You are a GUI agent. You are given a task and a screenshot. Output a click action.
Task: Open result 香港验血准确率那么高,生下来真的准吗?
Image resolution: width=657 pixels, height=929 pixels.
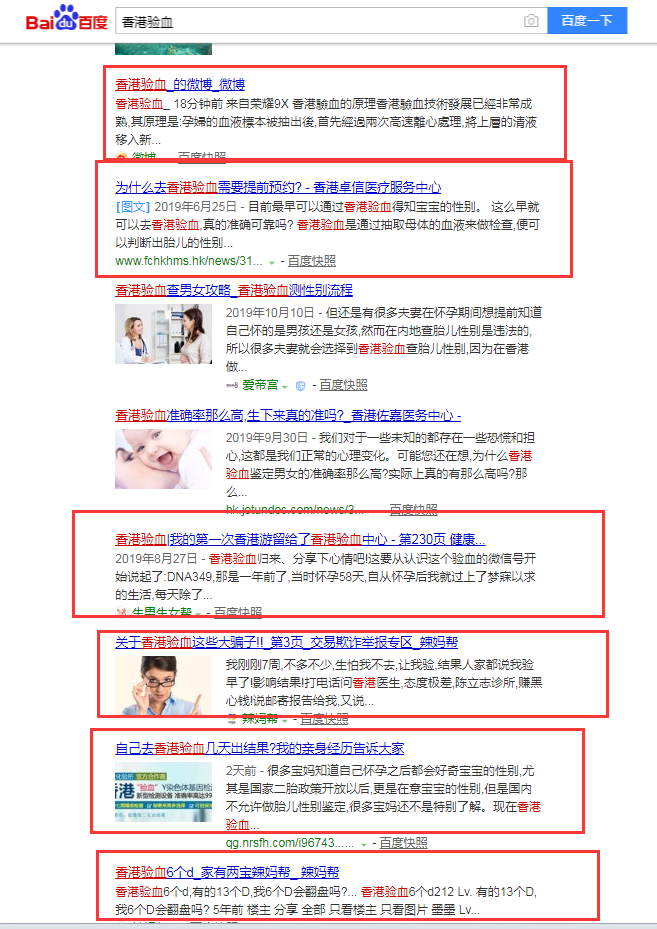288,415
